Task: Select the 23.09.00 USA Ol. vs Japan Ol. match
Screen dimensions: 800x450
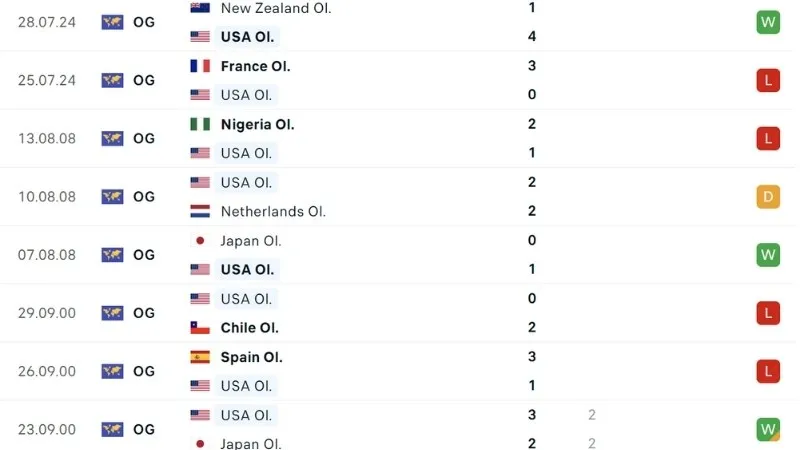Action: pyautogui.click(x=400, y=428)
